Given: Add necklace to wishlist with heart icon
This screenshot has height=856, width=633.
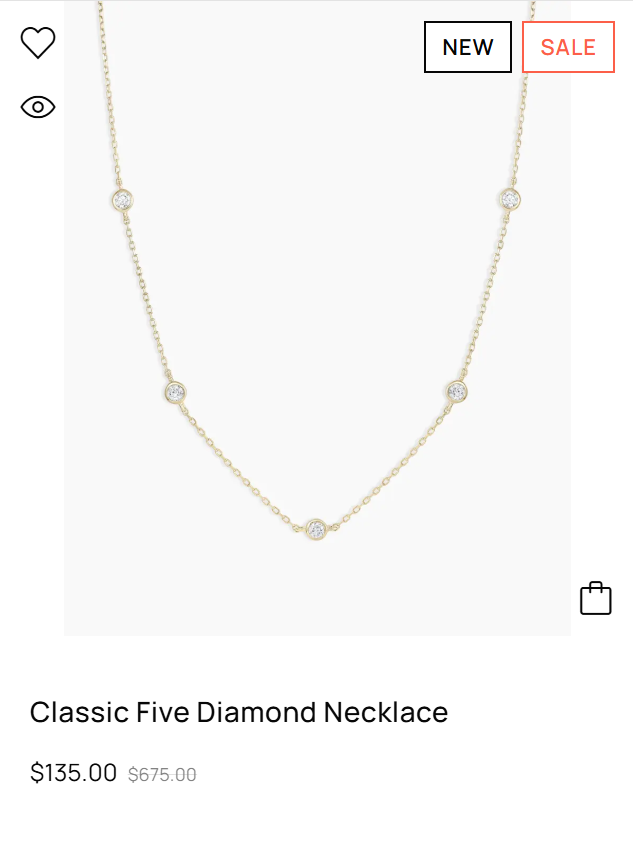Looking at the screenshot, I should pyautogui.click(x=38, y=43).
